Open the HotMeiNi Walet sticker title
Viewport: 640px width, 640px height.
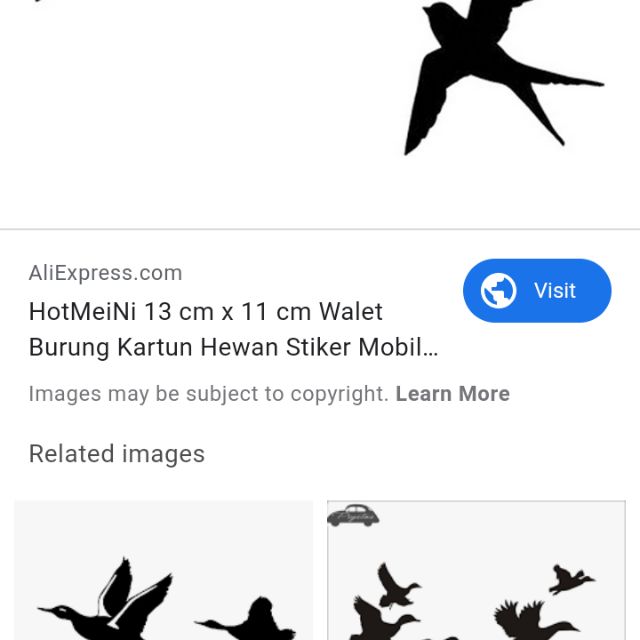coord(233,330)
